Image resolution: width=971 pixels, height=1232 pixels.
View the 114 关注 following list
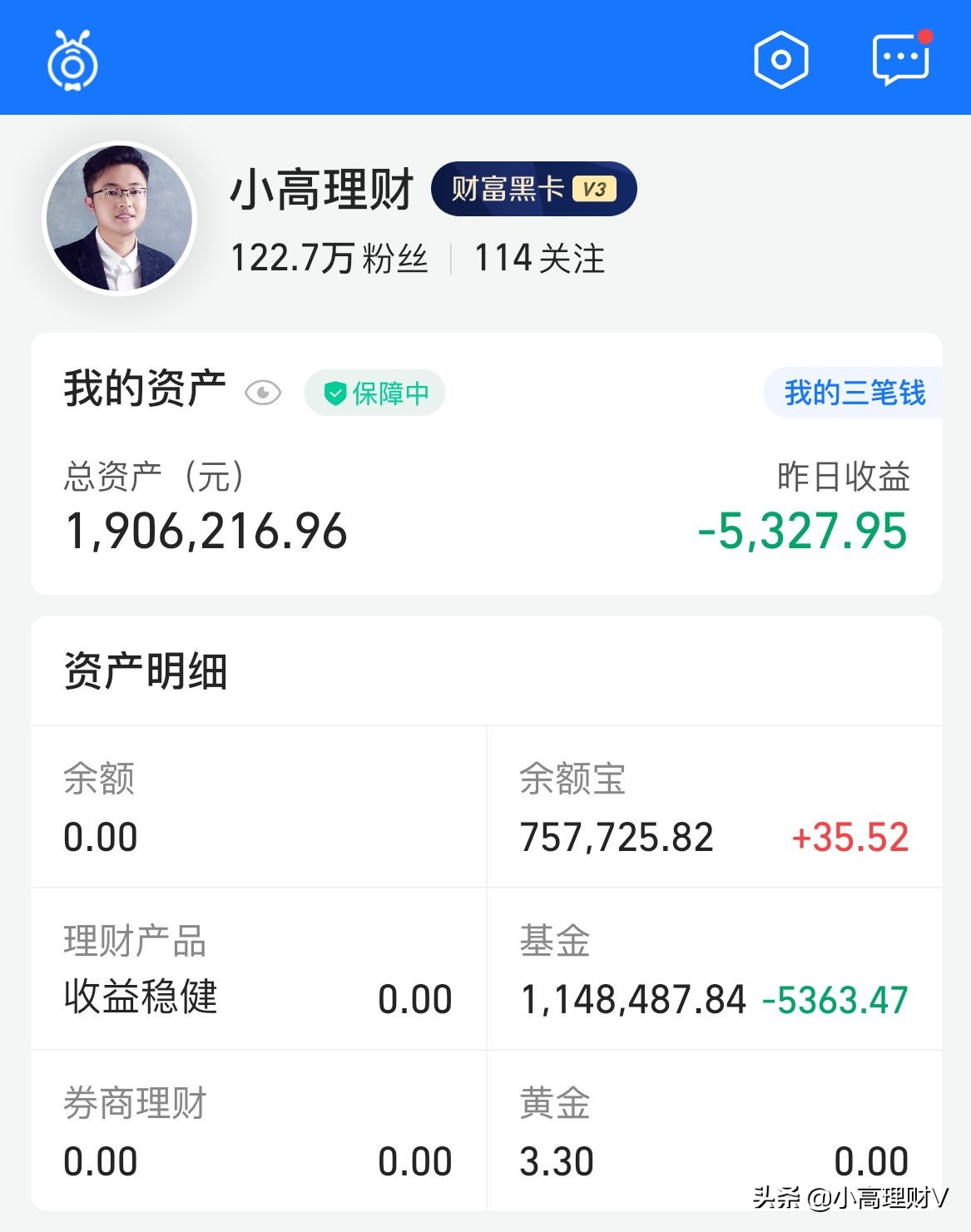(x=539, y=258)
